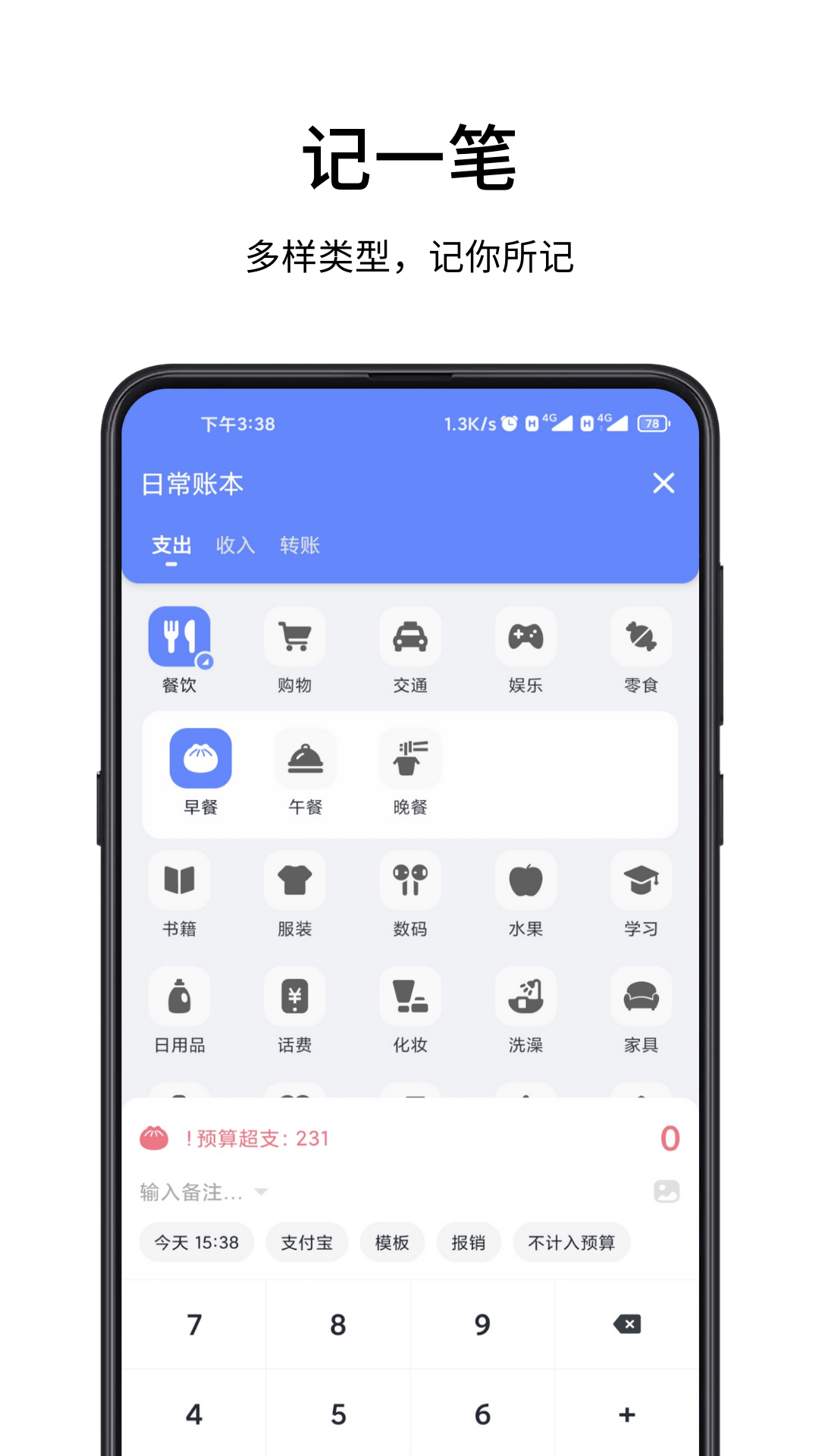Choose the 交通 taxi category icon
The width and height of the screenshot is (819, 1456).
(410, 637)
